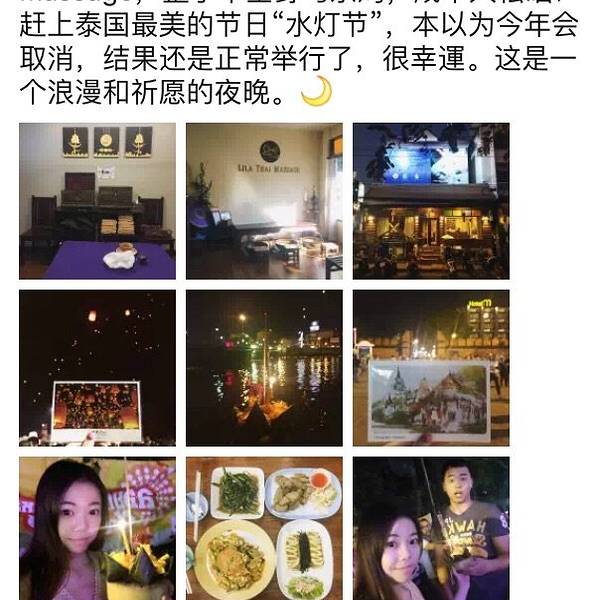Viewport: 600px width, 600px height.
Task: Open the night photo of the building exterior
Action: [x=431, y=201]
